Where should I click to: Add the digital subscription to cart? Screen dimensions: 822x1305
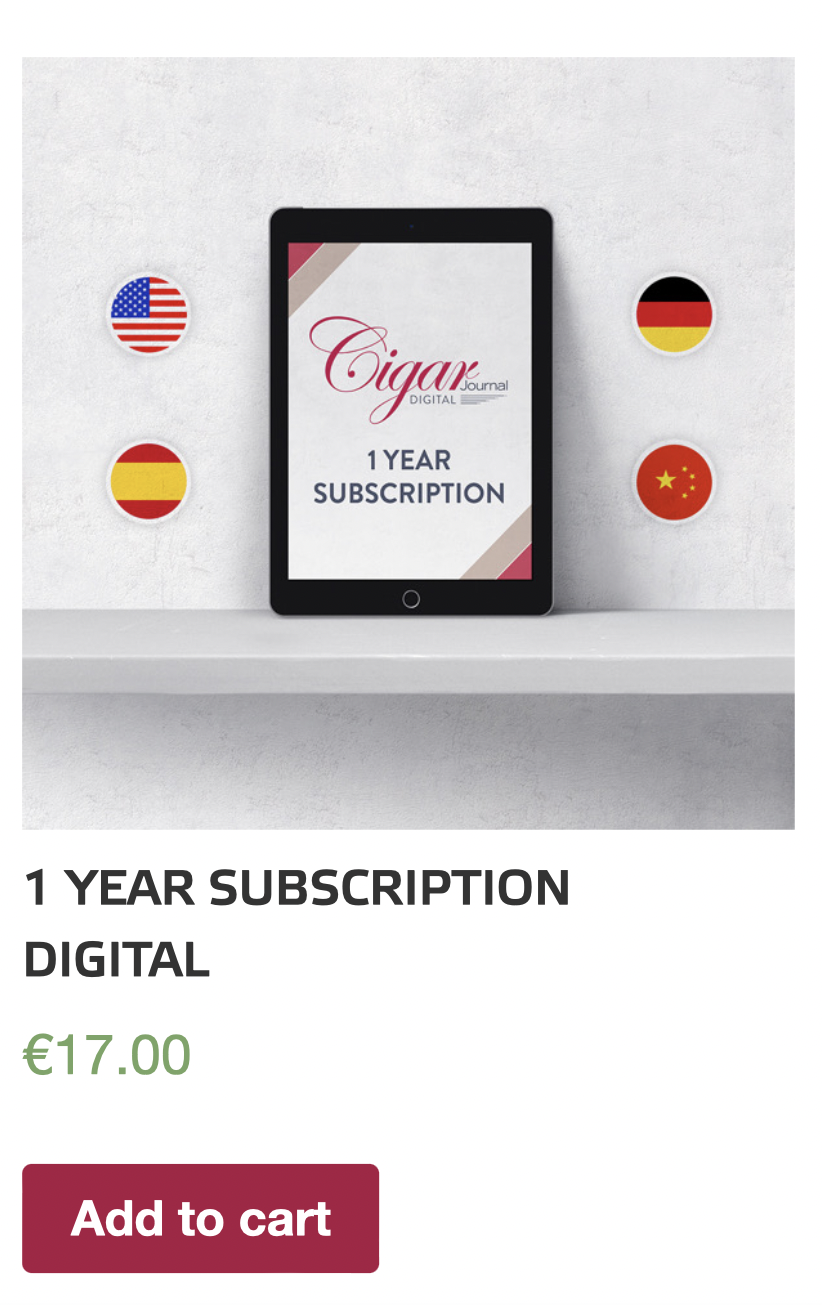pos(200,1218)
